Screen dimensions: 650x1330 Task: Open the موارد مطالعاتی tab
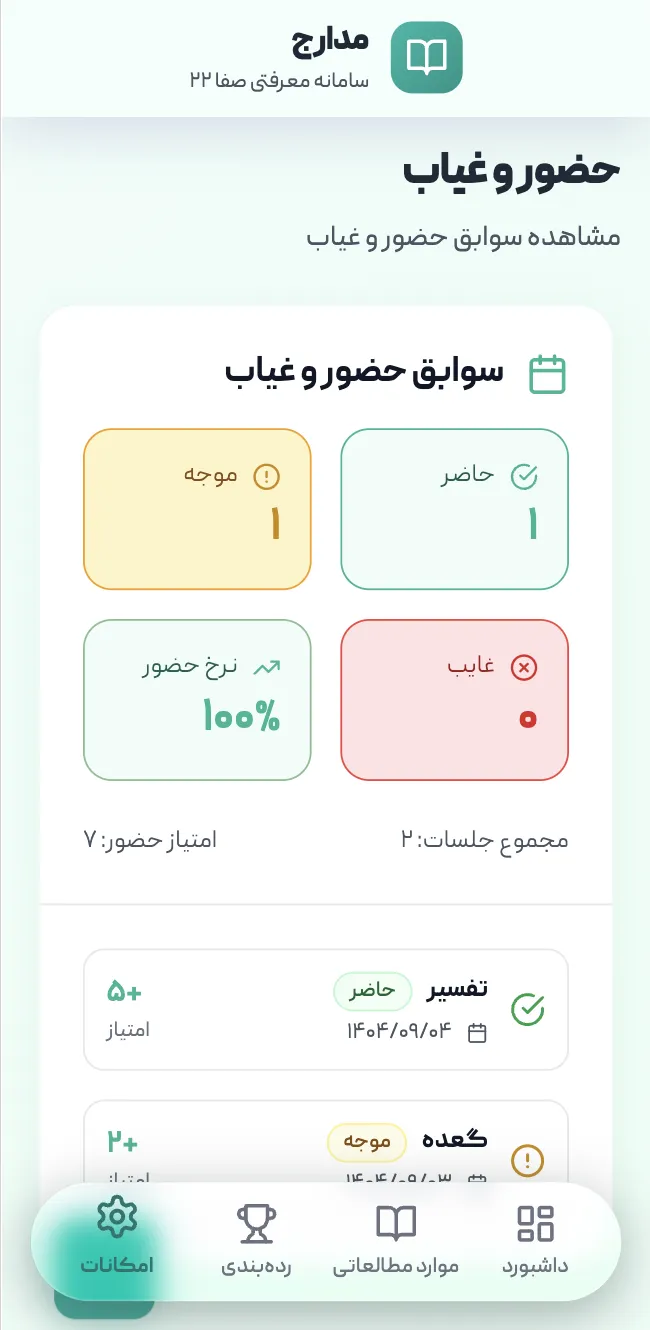(x=395, y=1241)
